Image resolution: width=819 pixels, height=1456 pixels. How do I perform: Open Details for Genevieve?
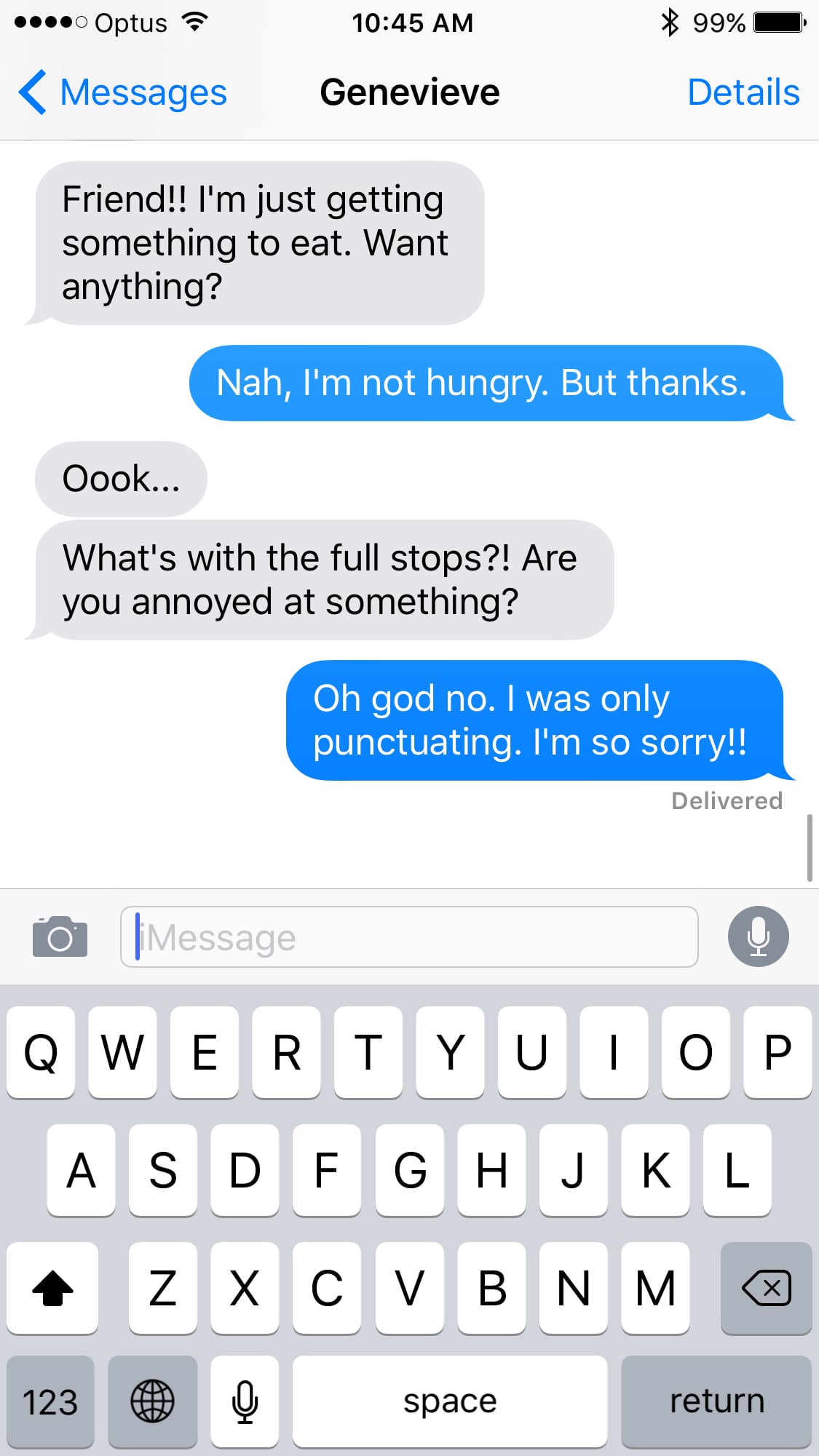click(743, 92)
